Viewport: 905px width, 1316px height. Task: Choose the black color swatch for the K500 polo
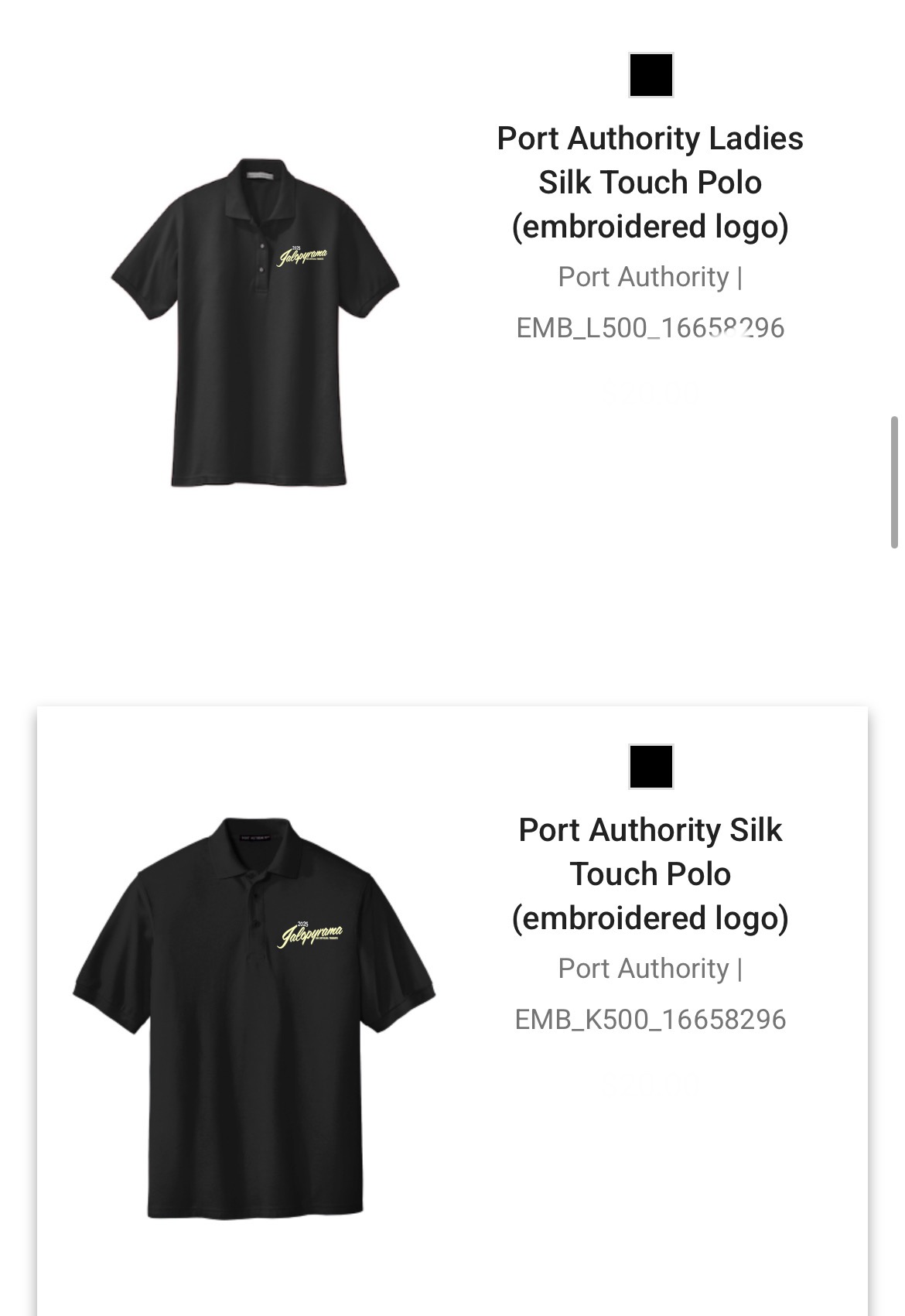pos(651,767)
